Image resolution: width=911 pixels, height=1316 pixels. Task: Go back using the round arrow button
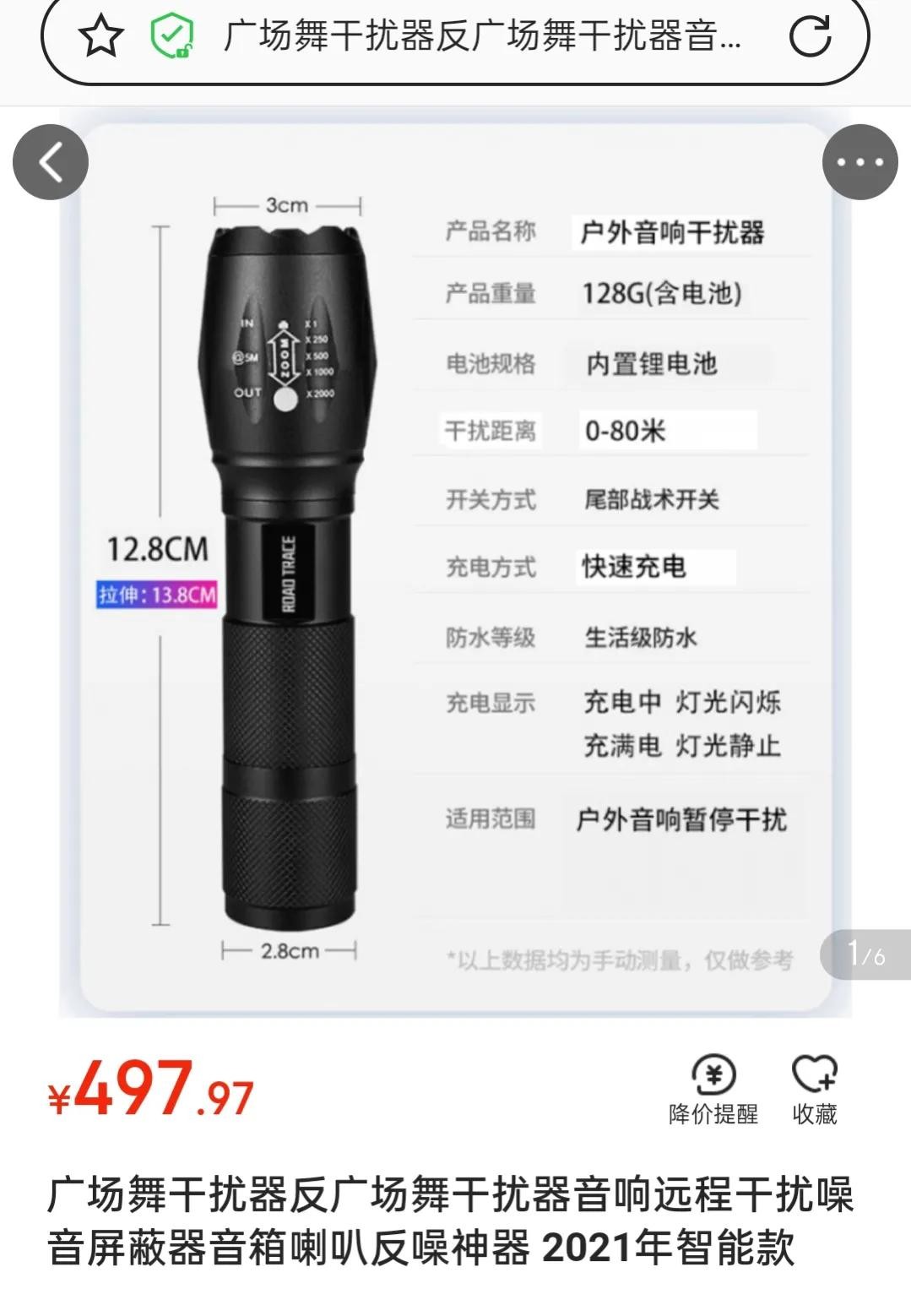click(51, 162)
